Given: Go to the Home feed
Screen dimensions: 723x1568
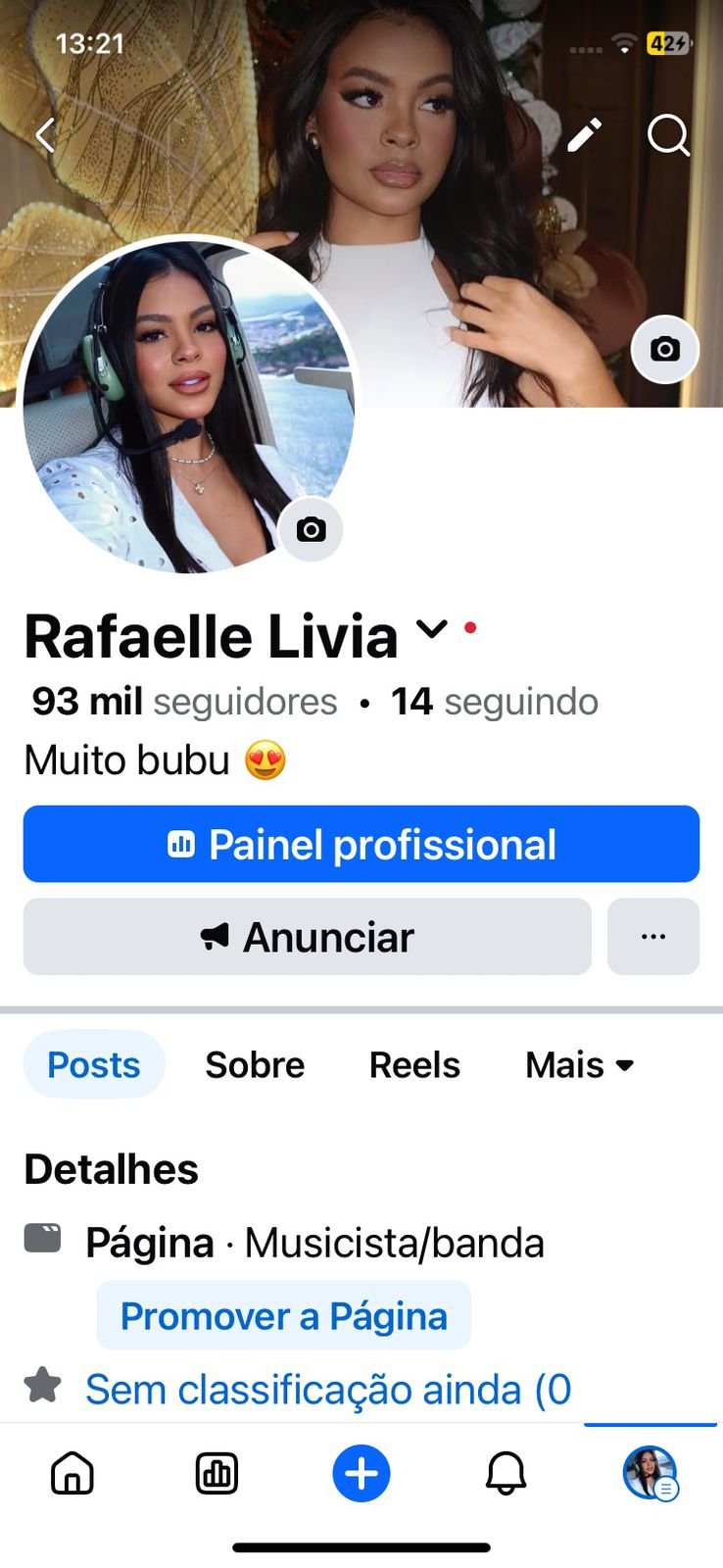Looking at the screenshot, I should tap(72, 1473).
